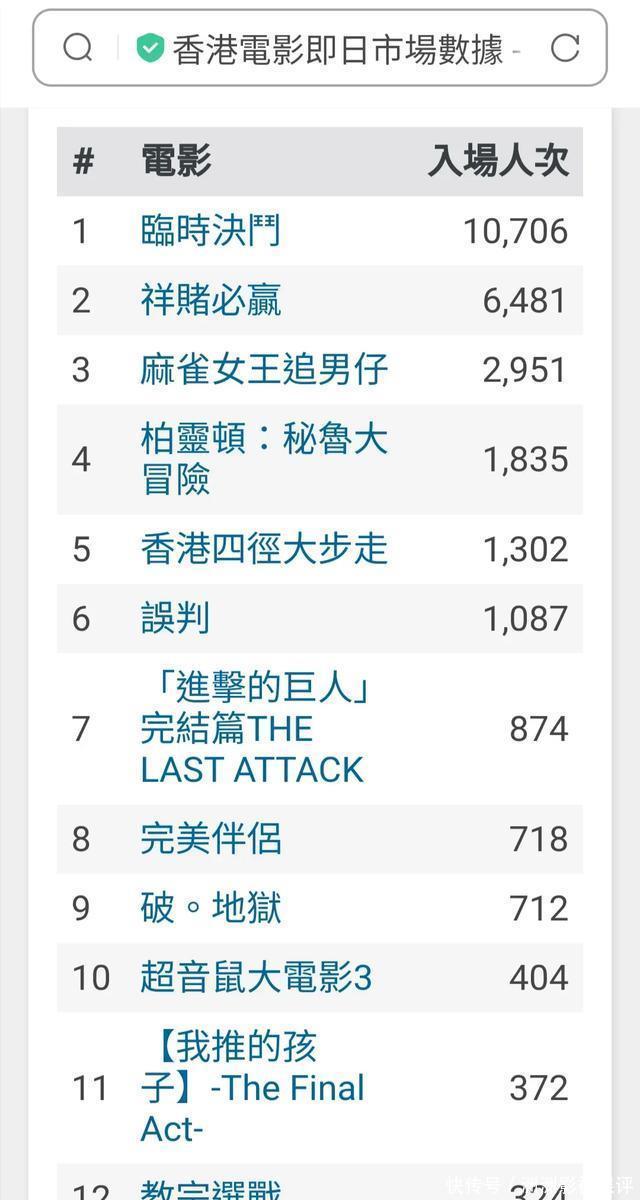Reload the page in the browser
The width and height of the screenshot is (640, 1200).
[565, 47]
